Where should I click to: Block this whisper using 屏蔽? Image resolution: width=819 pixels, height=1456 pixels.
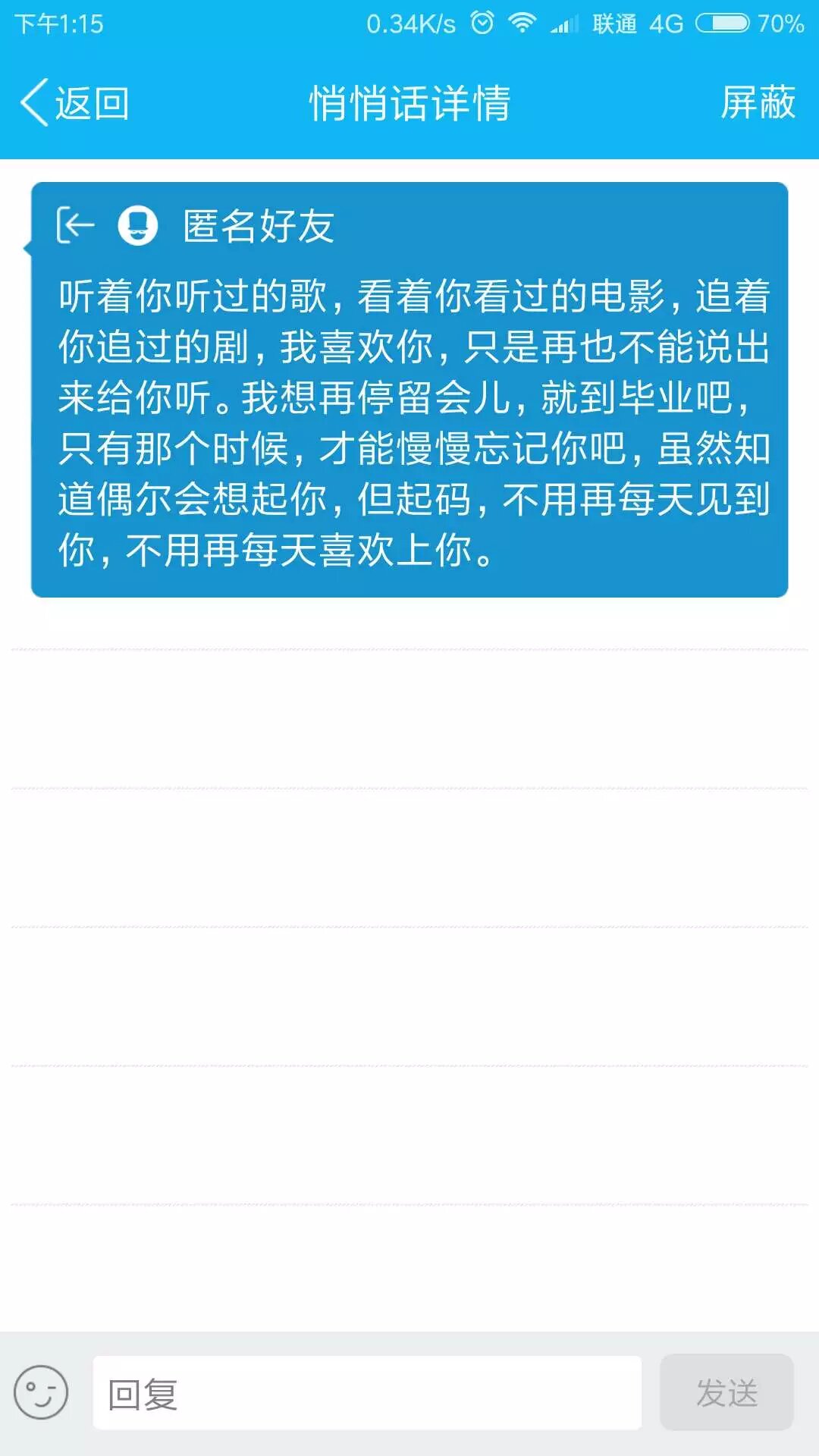point(757,102)
